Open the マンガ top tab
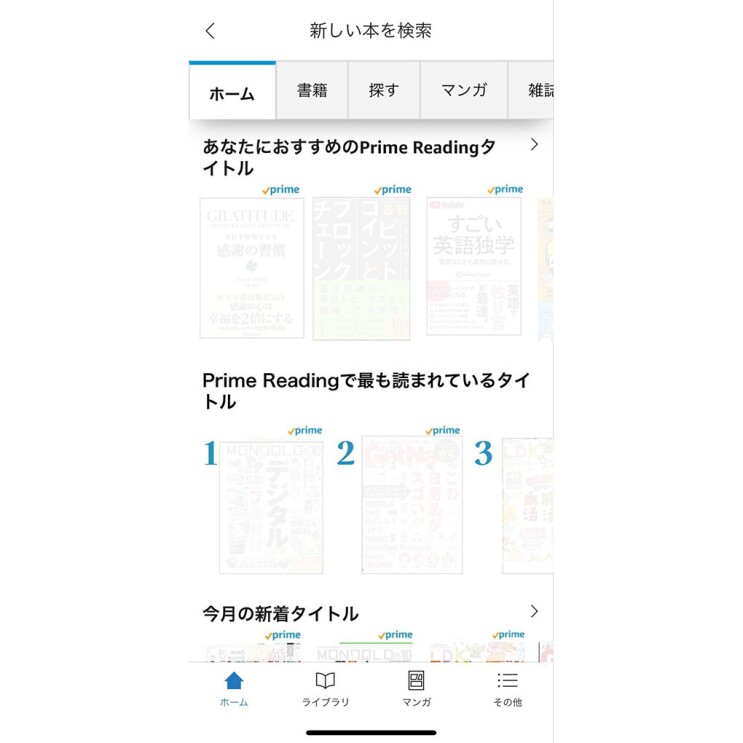The image size is (743, 743). point(464,91)
